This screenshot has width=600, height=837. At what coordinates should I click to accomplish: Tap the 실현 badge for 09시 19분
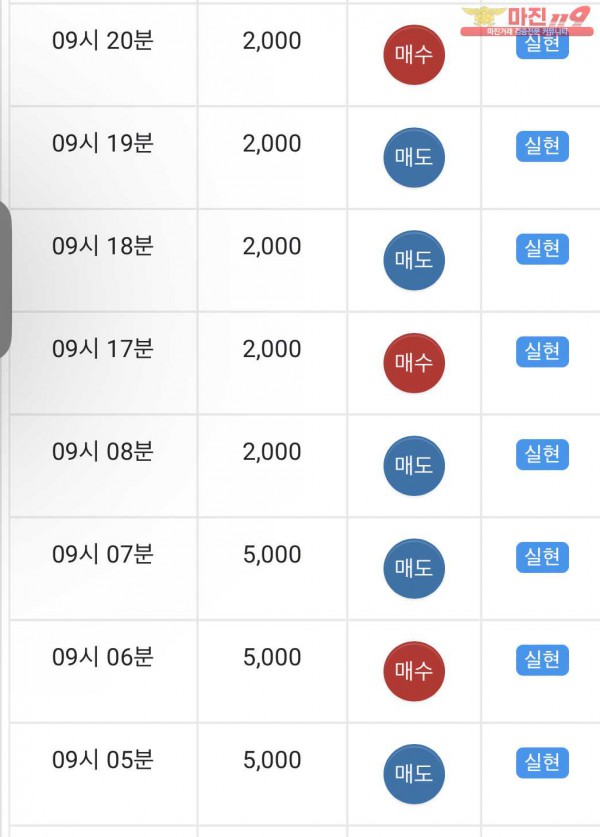[x=542, y=146]
